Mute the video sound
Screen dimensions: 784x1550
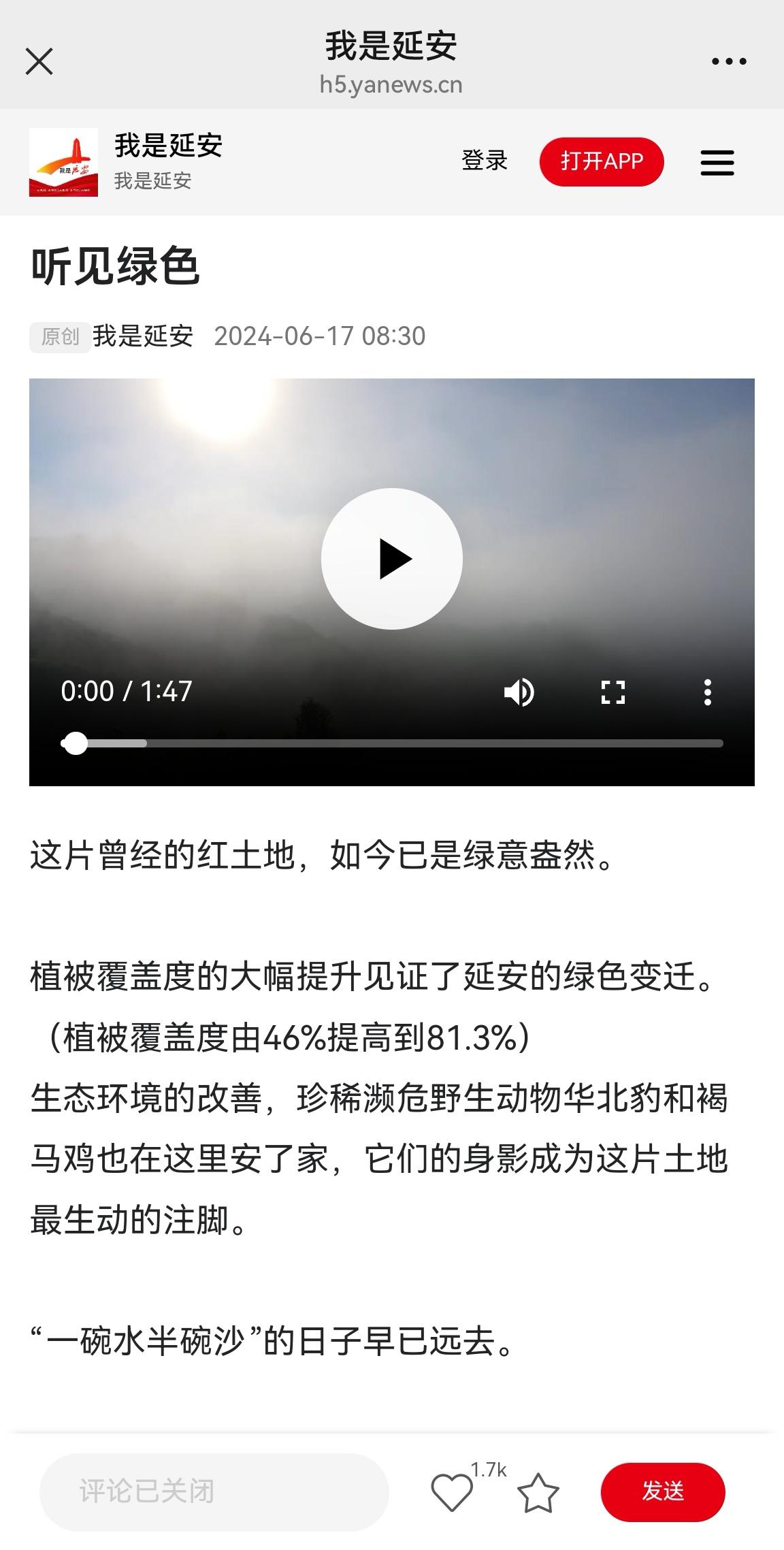click(x=519, y=692)
